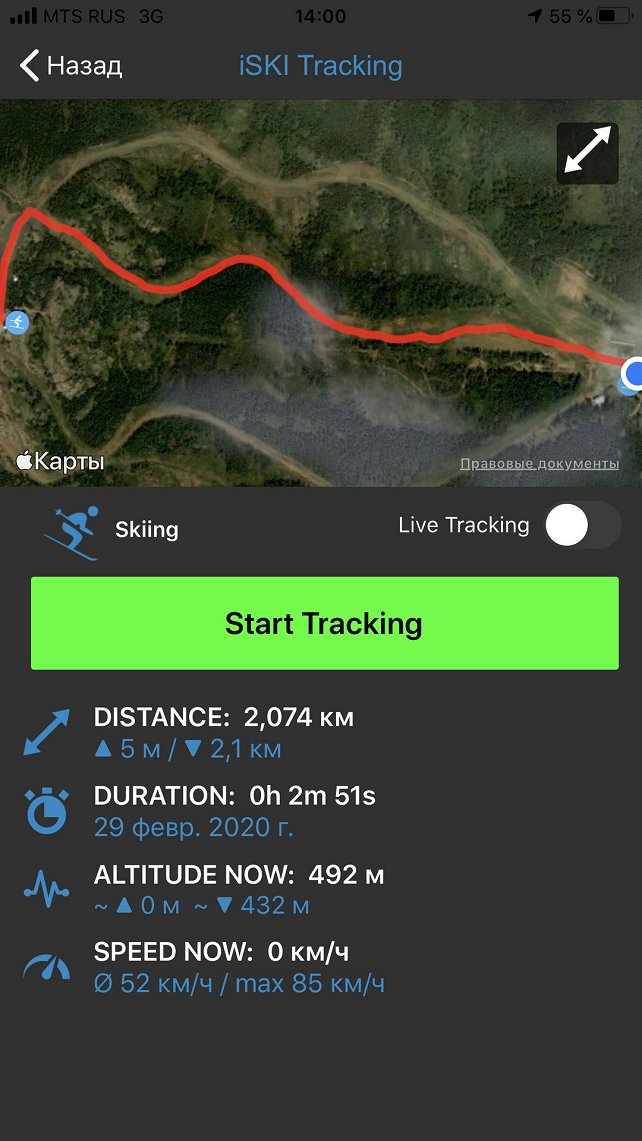Tap the green Start Tracking button
Image resolution: width=642 pixels, height=1141 pixels.
point(324,623)
